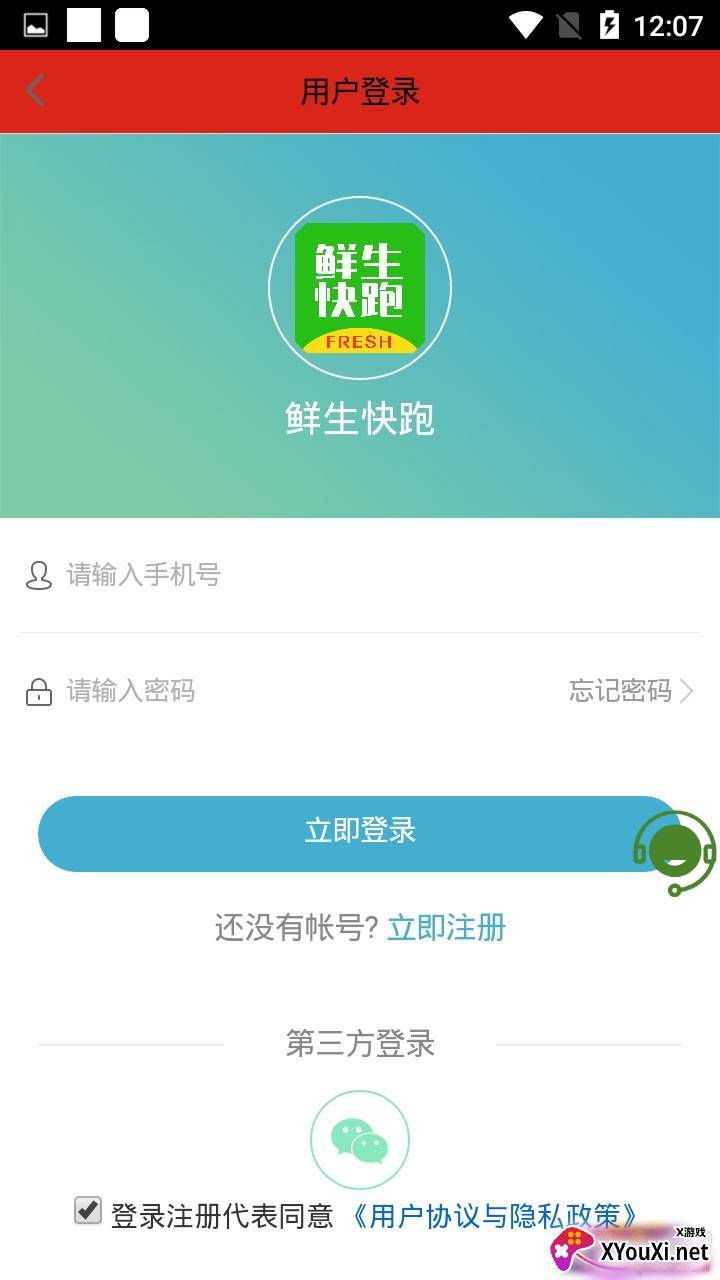Go back using the header arrow
This screenshot has width=720, height=1280.
pos(36,91)
